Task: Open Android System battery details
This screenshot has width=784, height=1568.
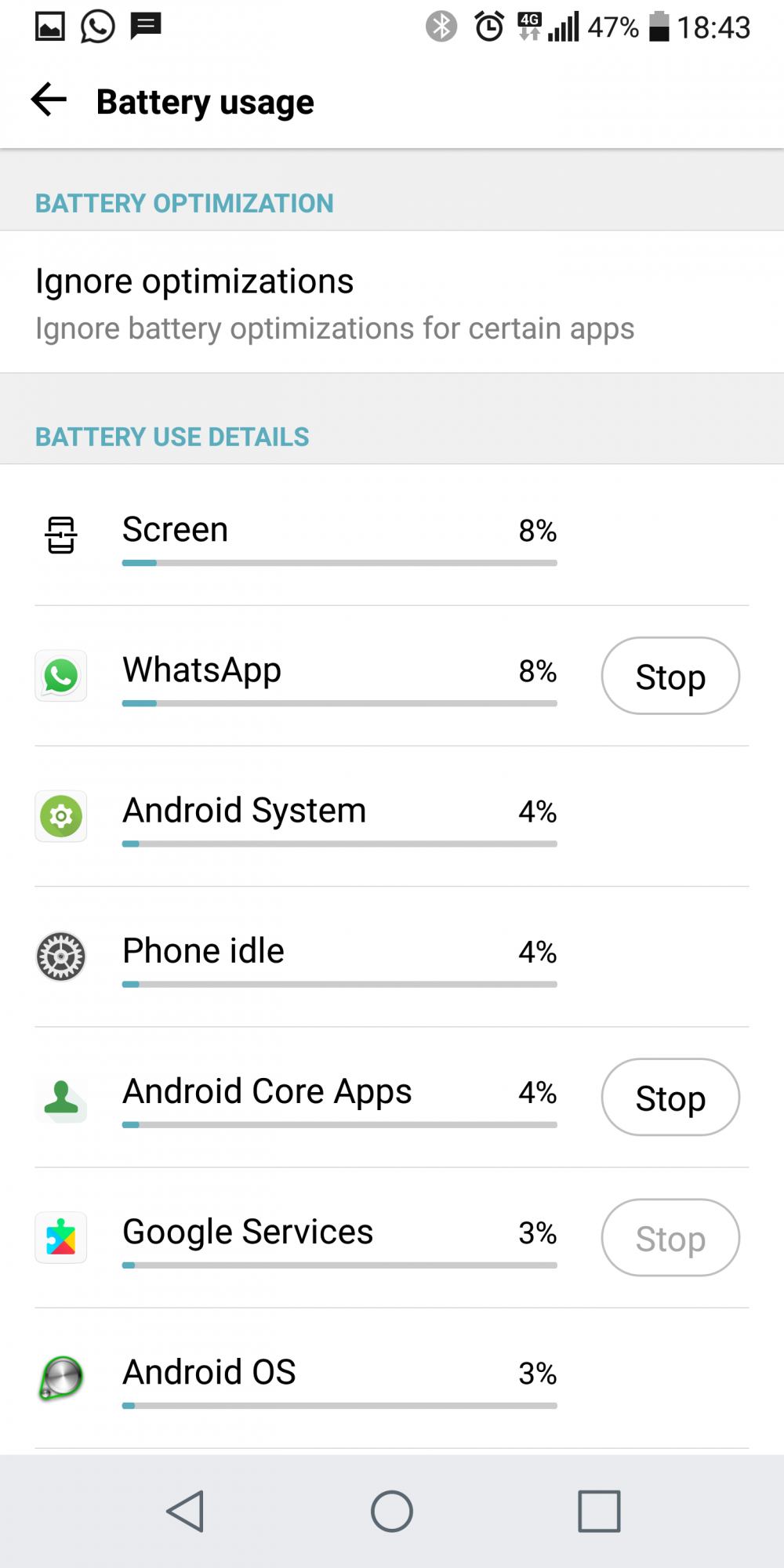Action: click(392, 816)
